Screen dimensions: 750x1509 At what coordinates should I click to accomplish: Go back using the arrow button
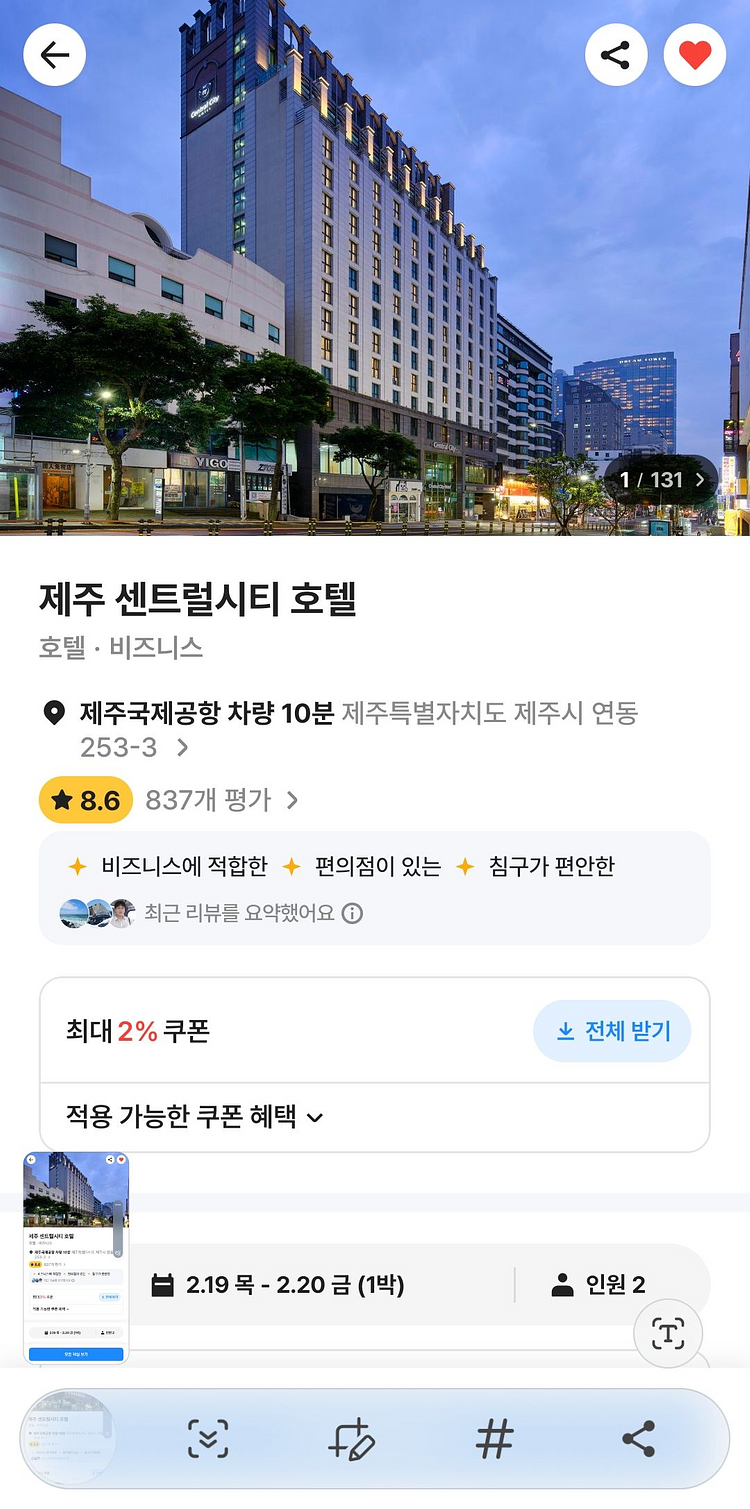coord(55,54)
